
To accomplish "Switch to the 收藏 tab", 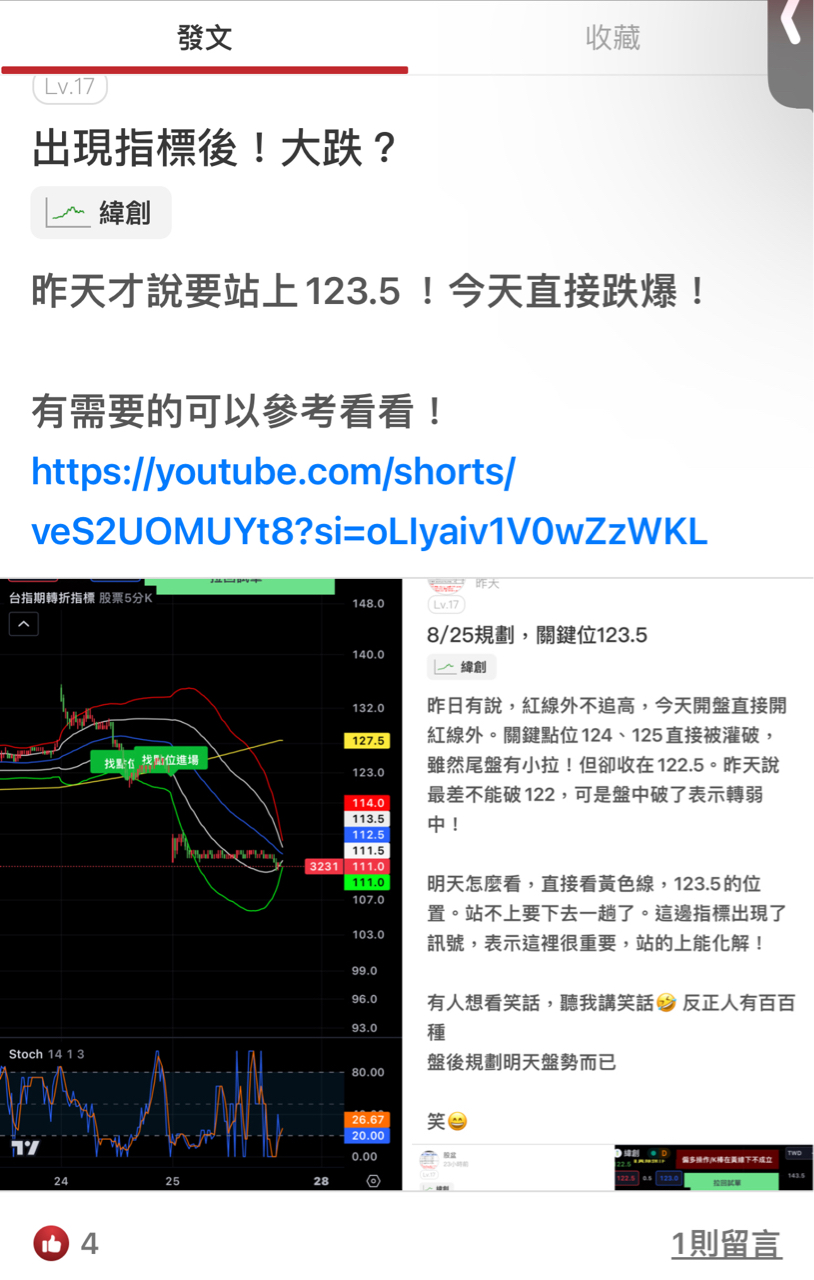I will (x=612, y=38).
